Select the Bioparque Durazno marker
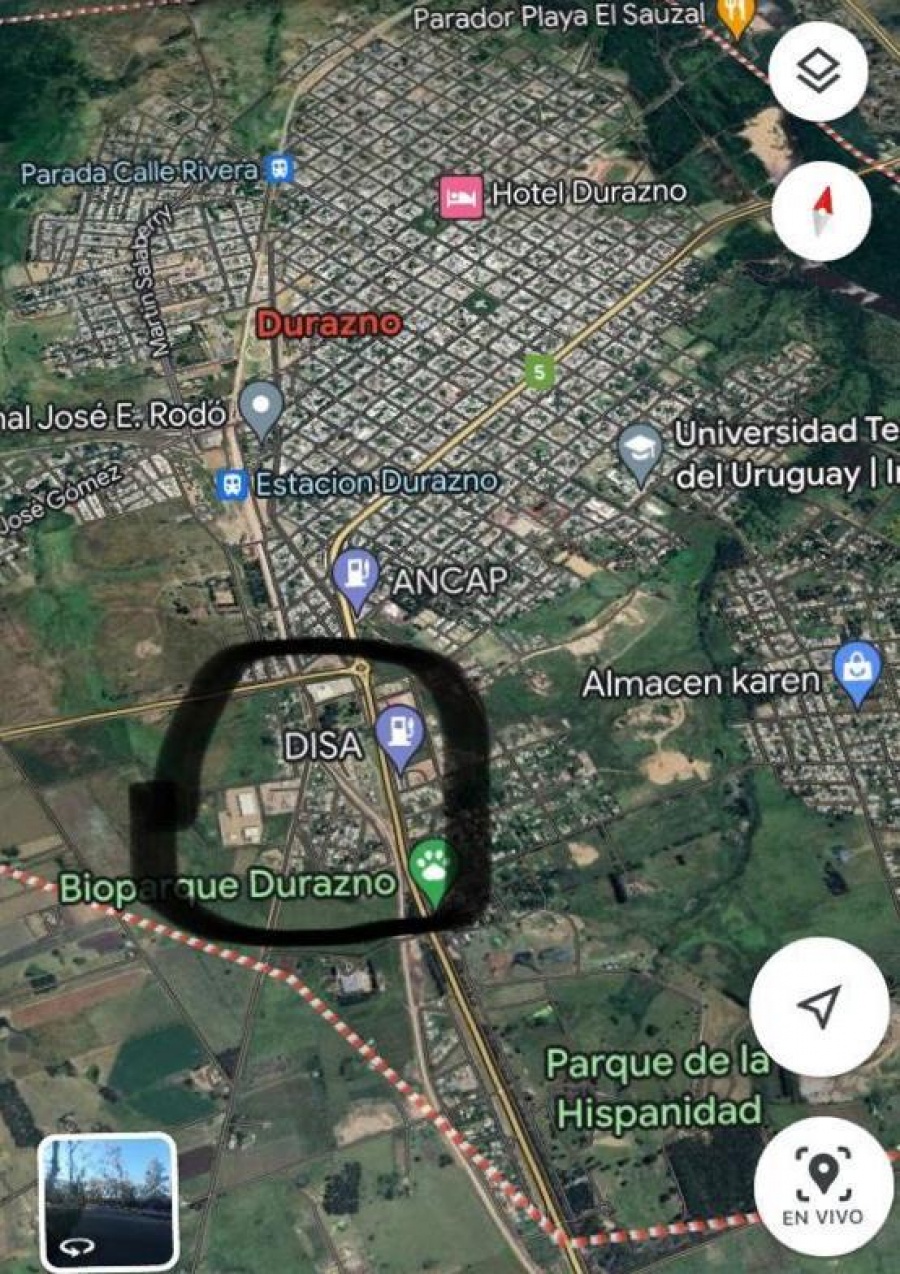 pyautogui.click(x=433, y=868)
